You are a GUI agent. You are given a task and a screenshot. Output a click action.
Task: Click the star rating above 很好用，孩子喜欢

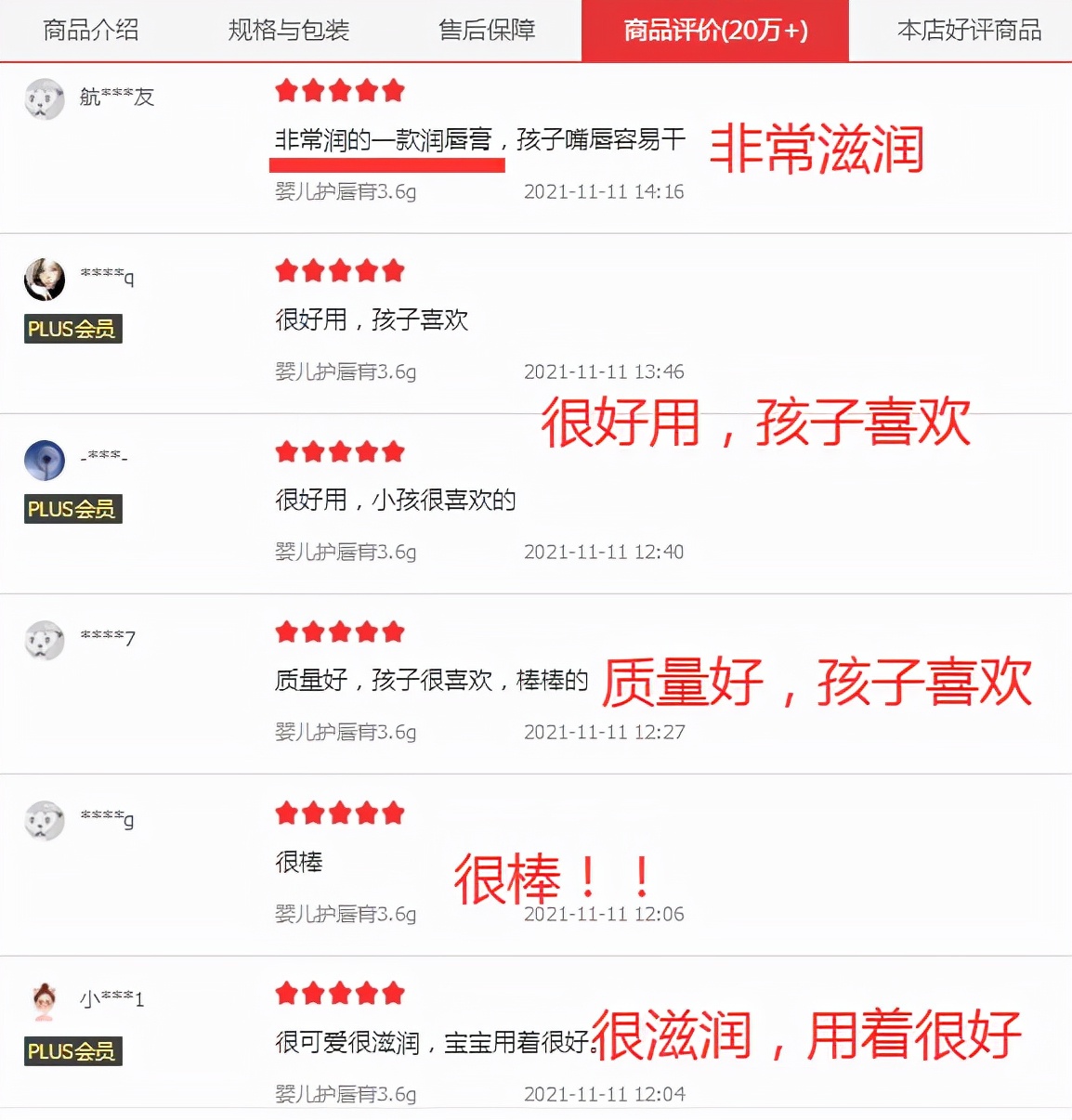pyautogui.click(x=339, y=270)
